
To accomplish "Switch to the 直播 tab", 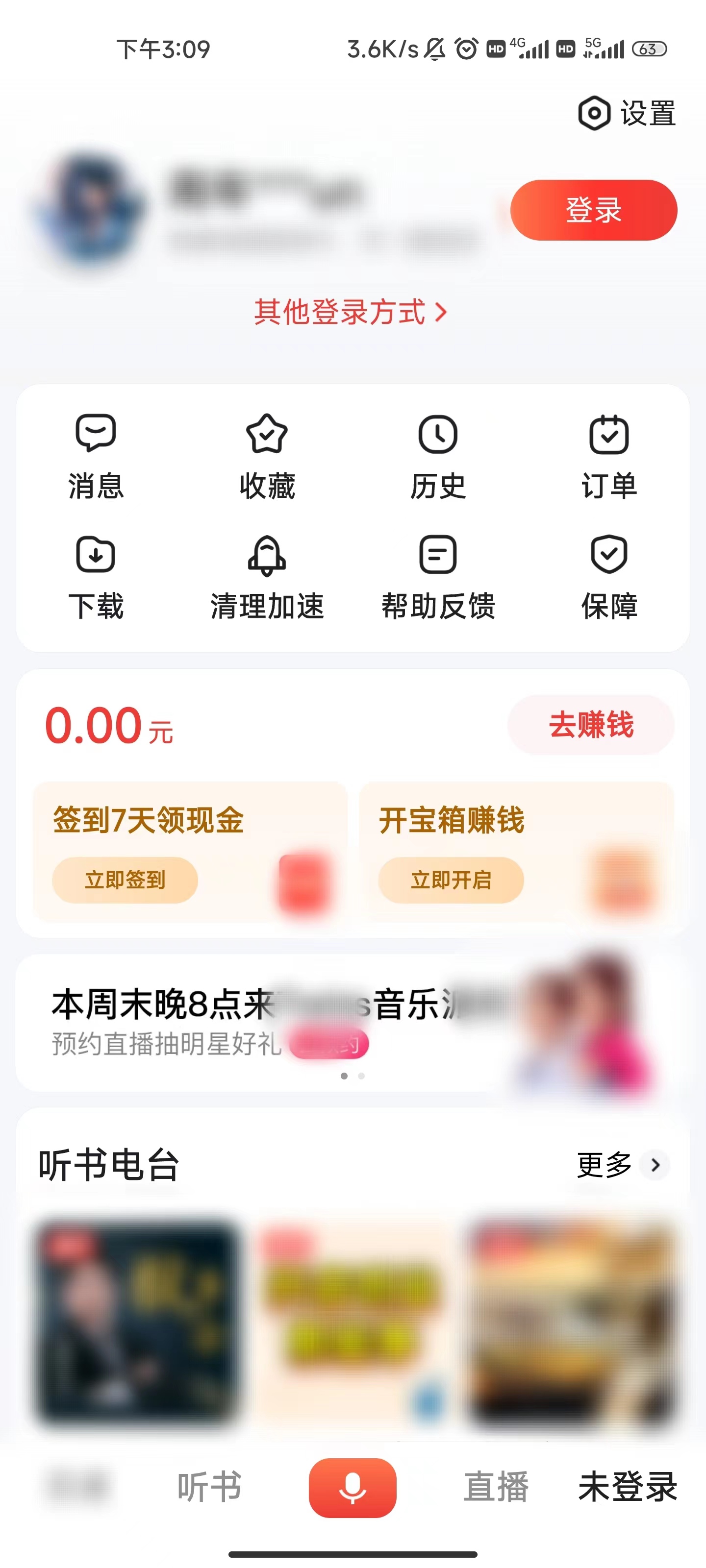I will click(x=498, y=1487).
